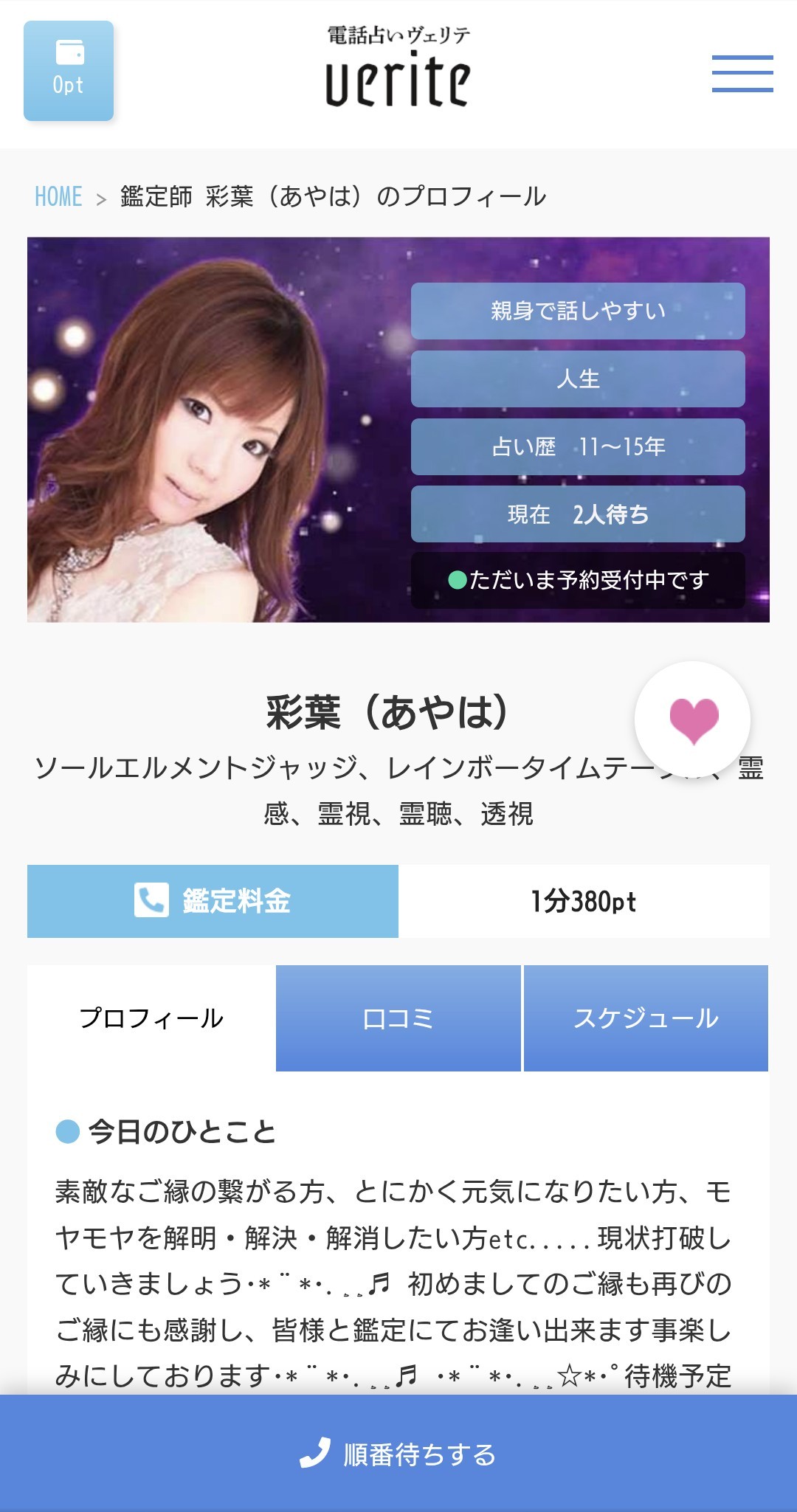The height and width of the screenshot is (1512, 797).
Task: Go to HOME via breadcrumb
Action: point(58,197)
